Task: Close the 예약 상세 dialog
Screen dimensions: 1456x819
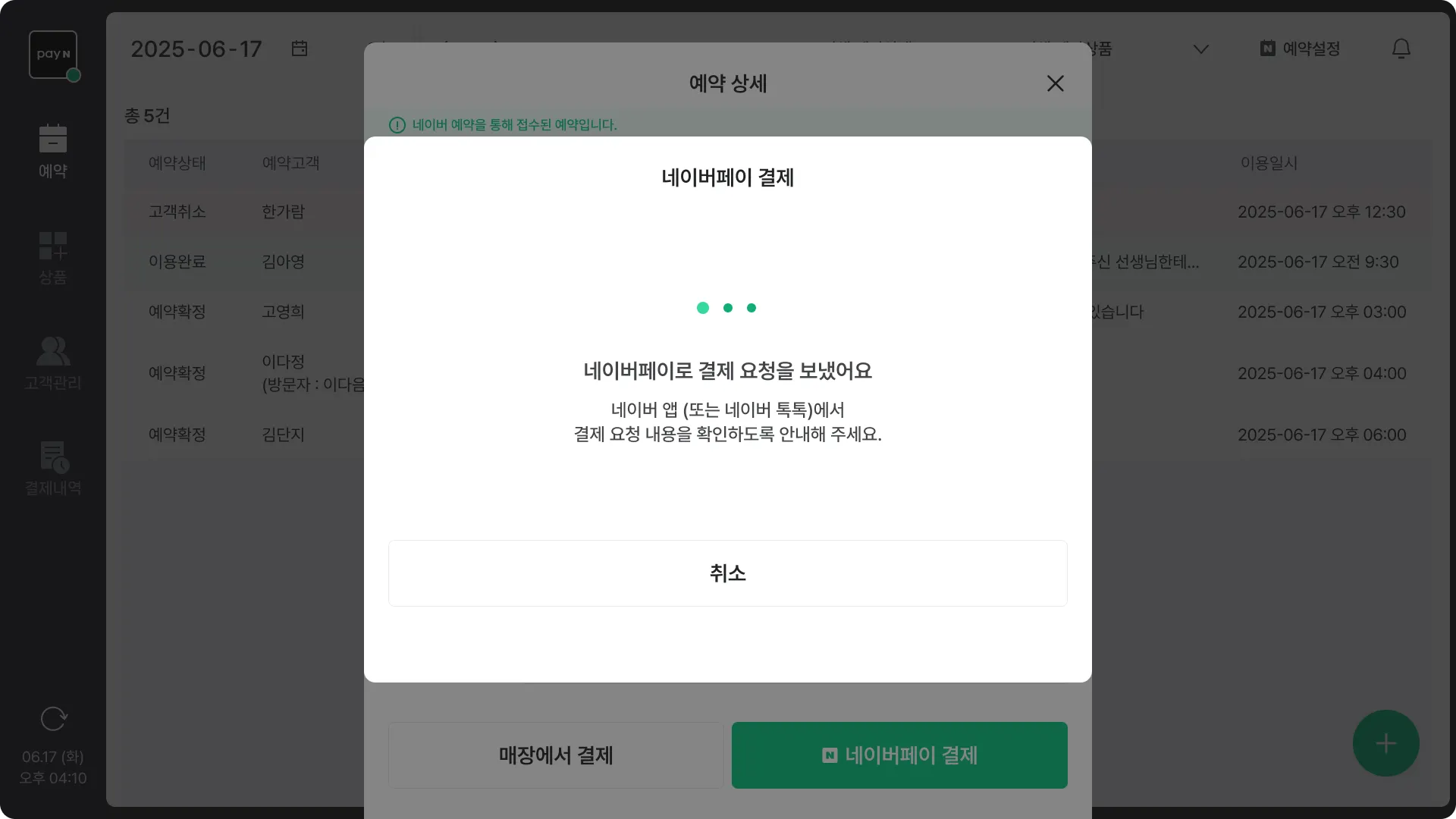Action: coord(1055,83)
